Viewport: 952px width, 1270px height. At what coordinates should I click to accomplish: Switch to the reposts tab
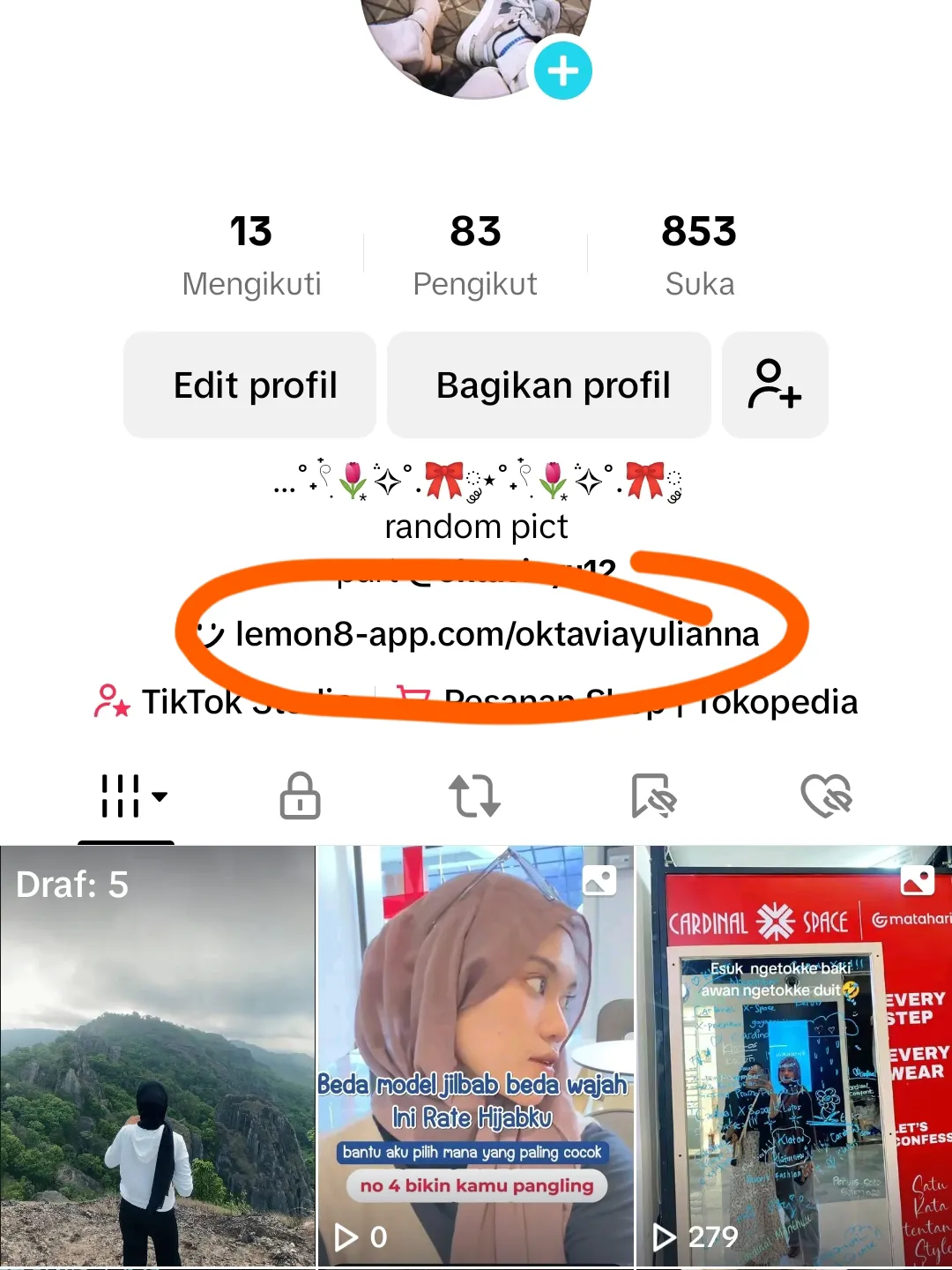tap(475, 796)
